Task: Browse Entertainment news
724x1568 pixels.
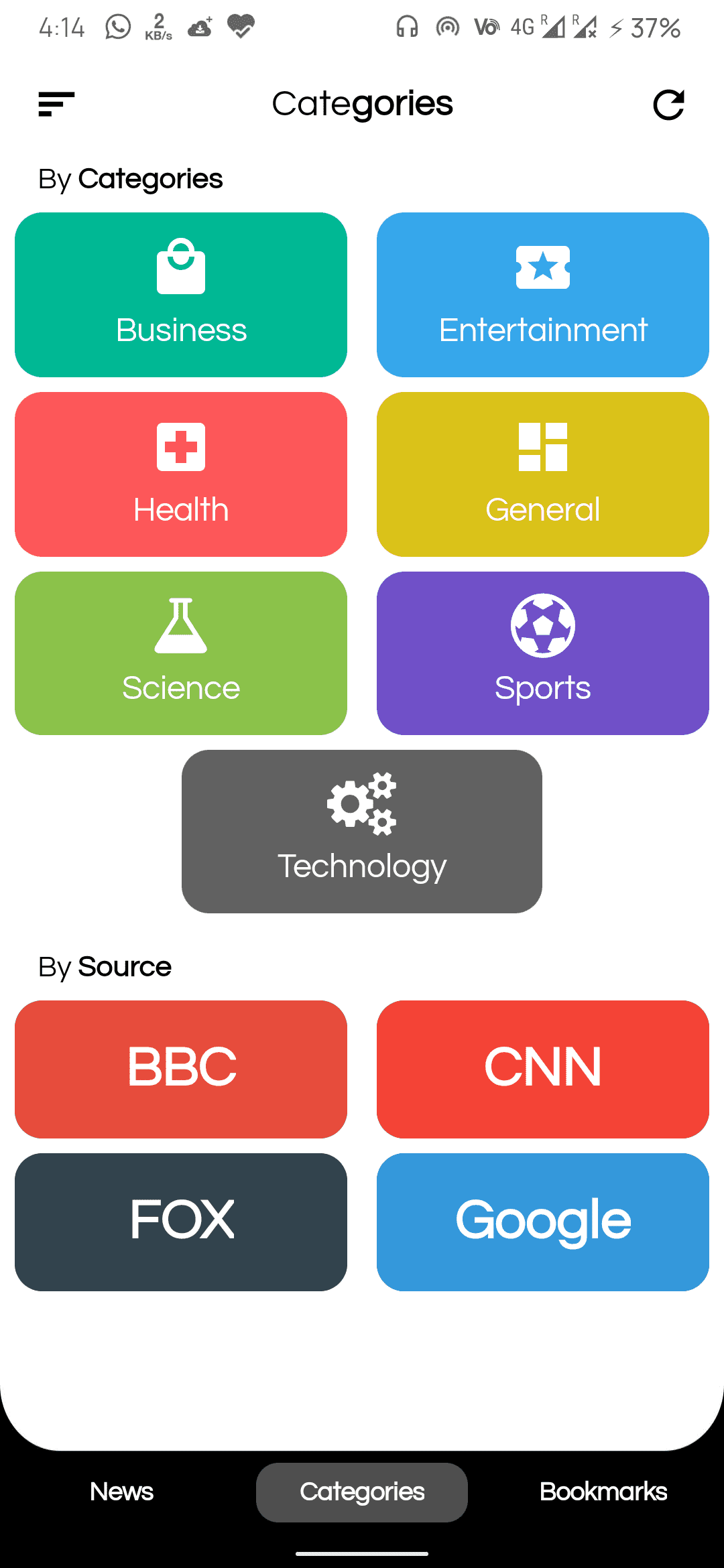Action: [543, 295]
